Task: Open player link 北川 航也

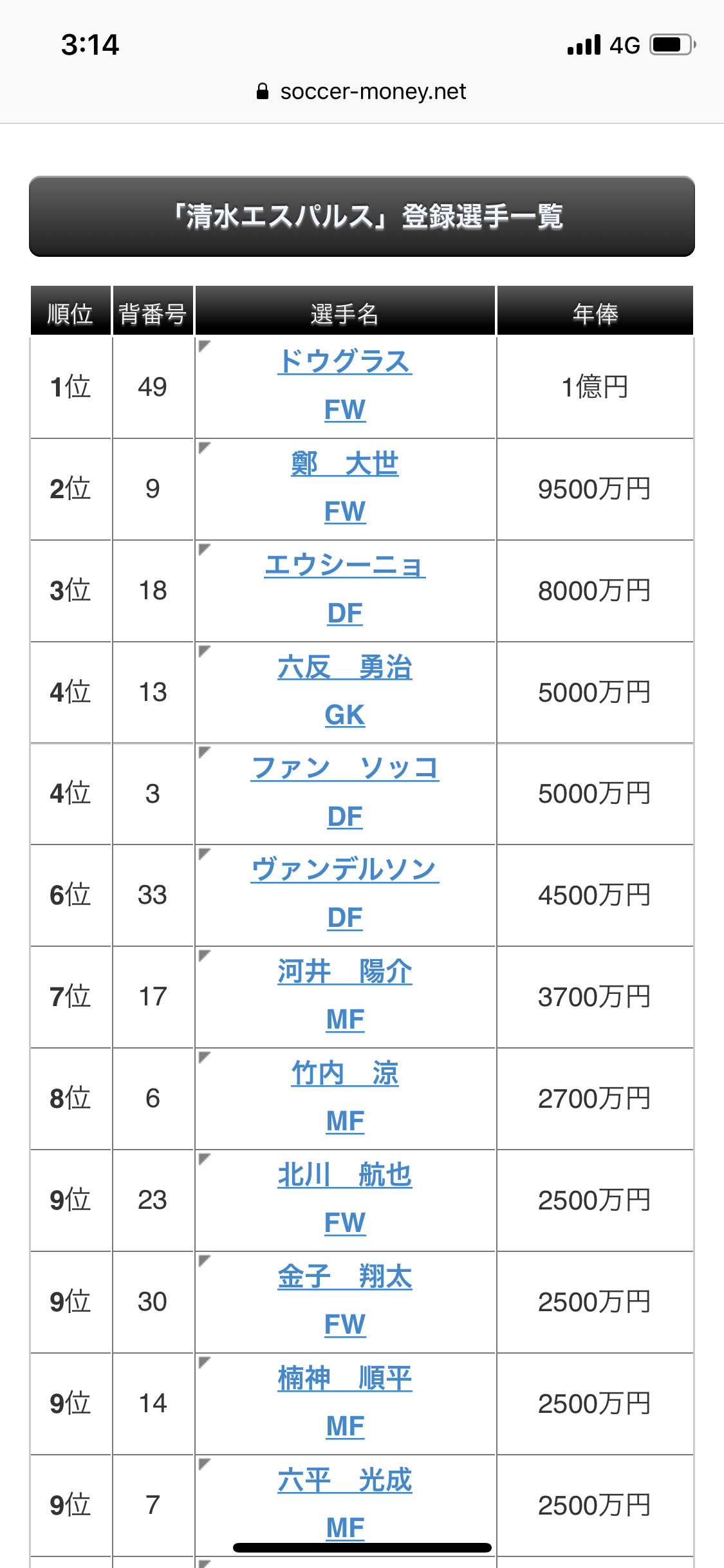Action: point(344,1175)
